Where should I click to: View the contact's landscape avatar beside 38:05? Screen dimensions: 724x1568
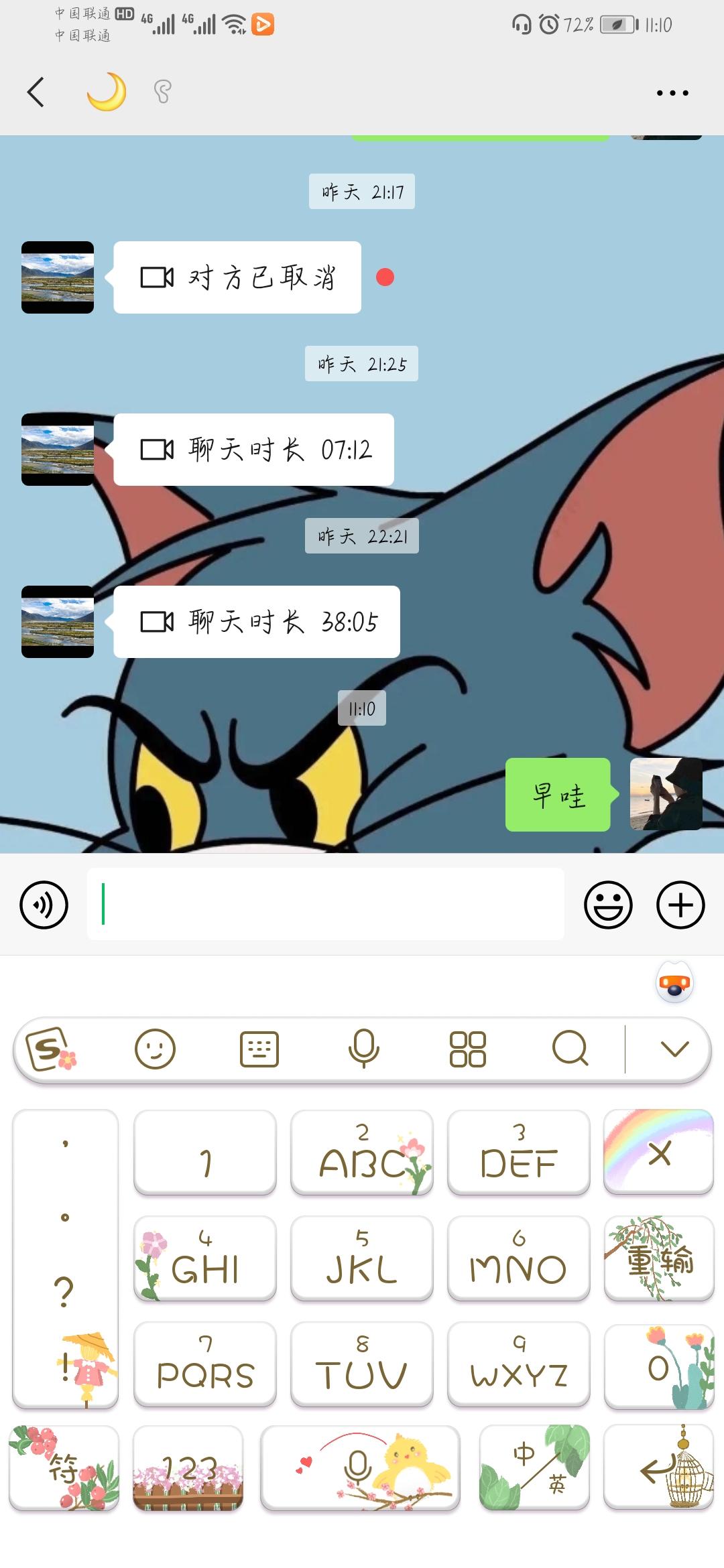click(x=58, y=622)
